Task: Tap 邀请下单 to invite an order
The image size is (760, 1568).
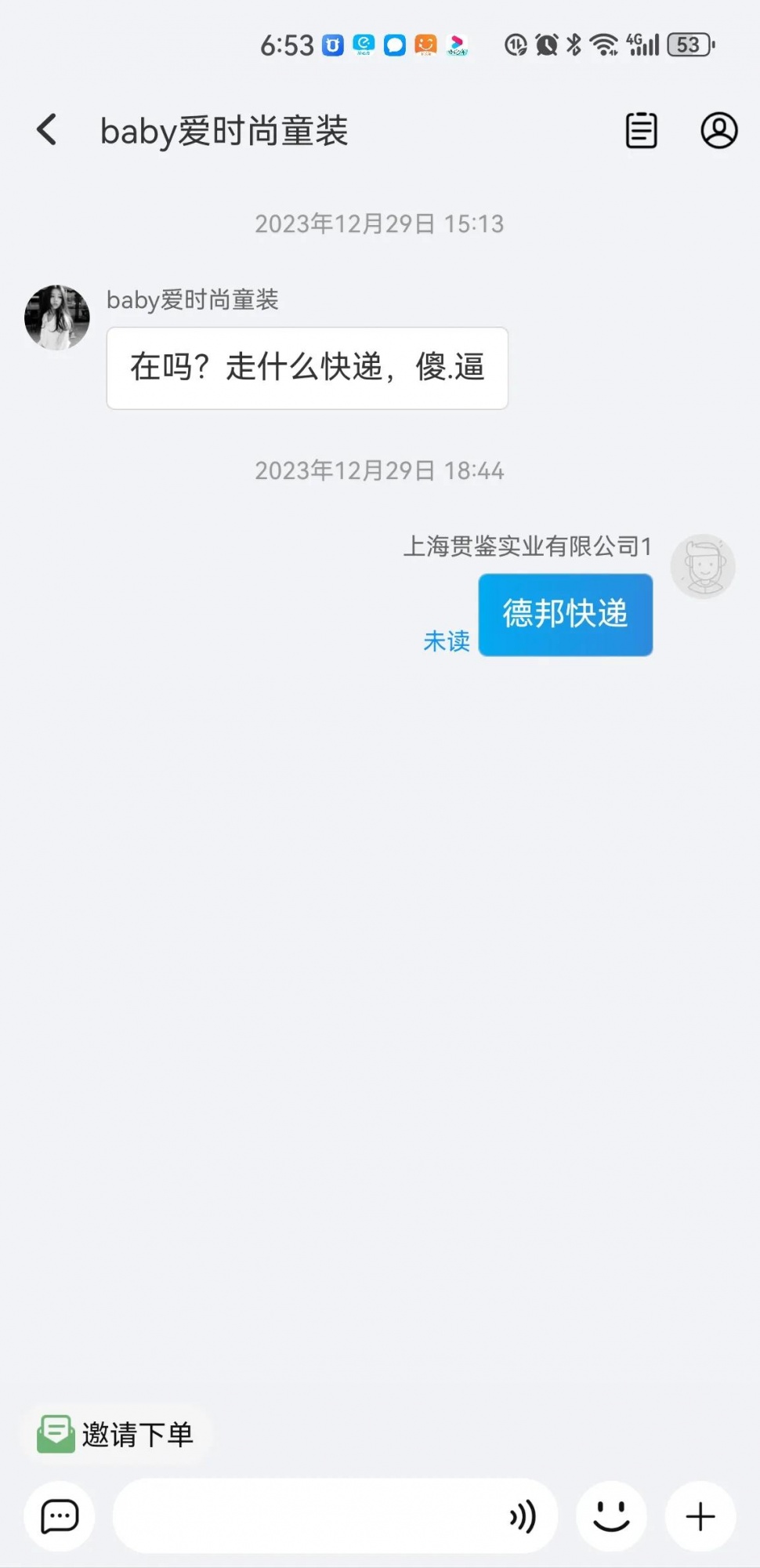Action: (116, 1434)
